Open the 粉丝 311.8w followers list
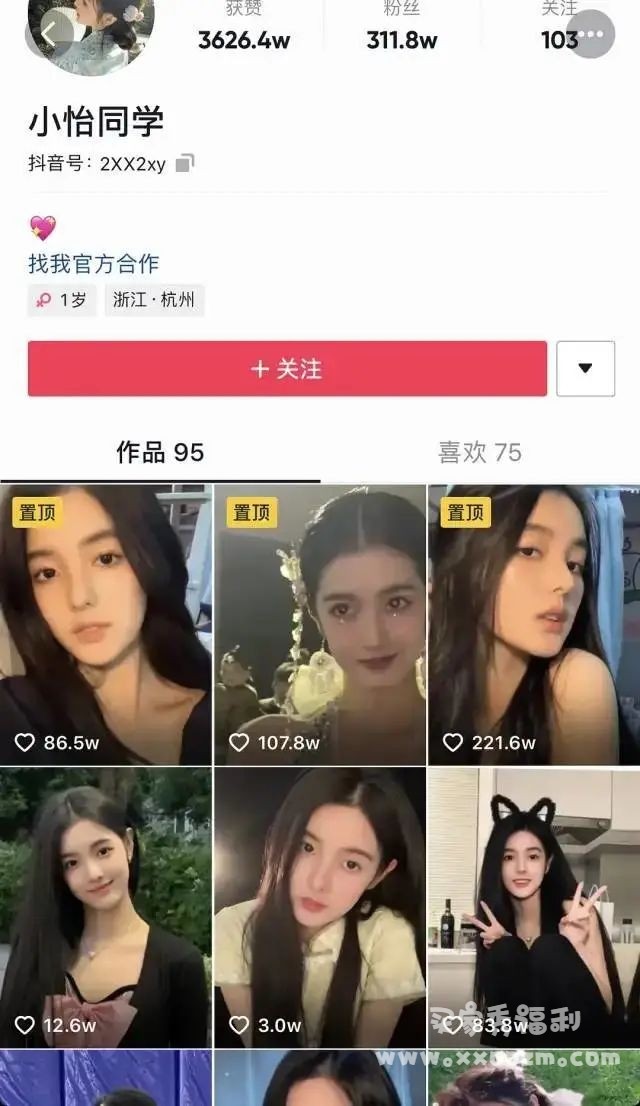 pos(402,30)
